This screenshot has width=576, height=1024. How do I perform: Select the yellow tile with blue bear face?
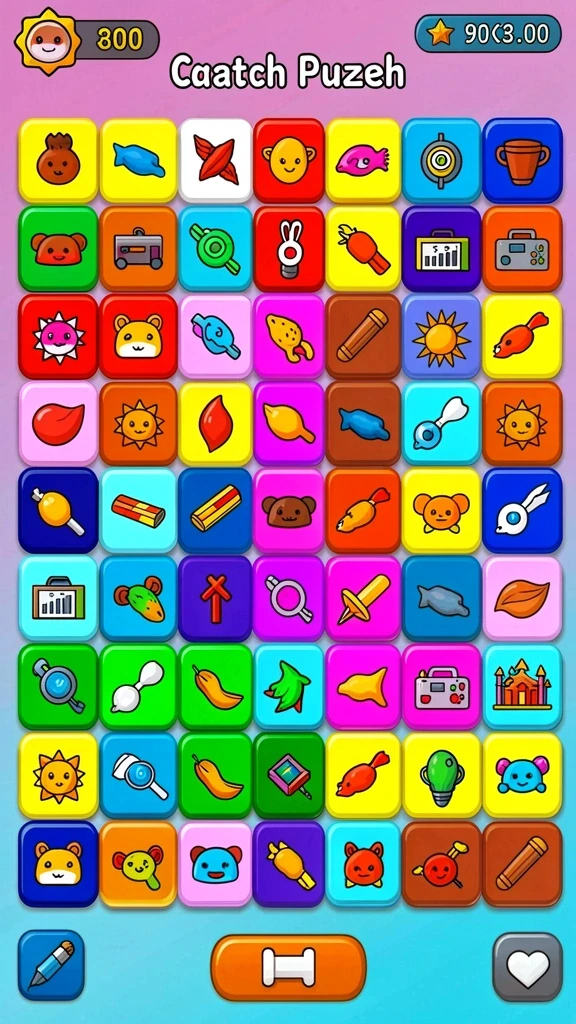coord(522,775)
